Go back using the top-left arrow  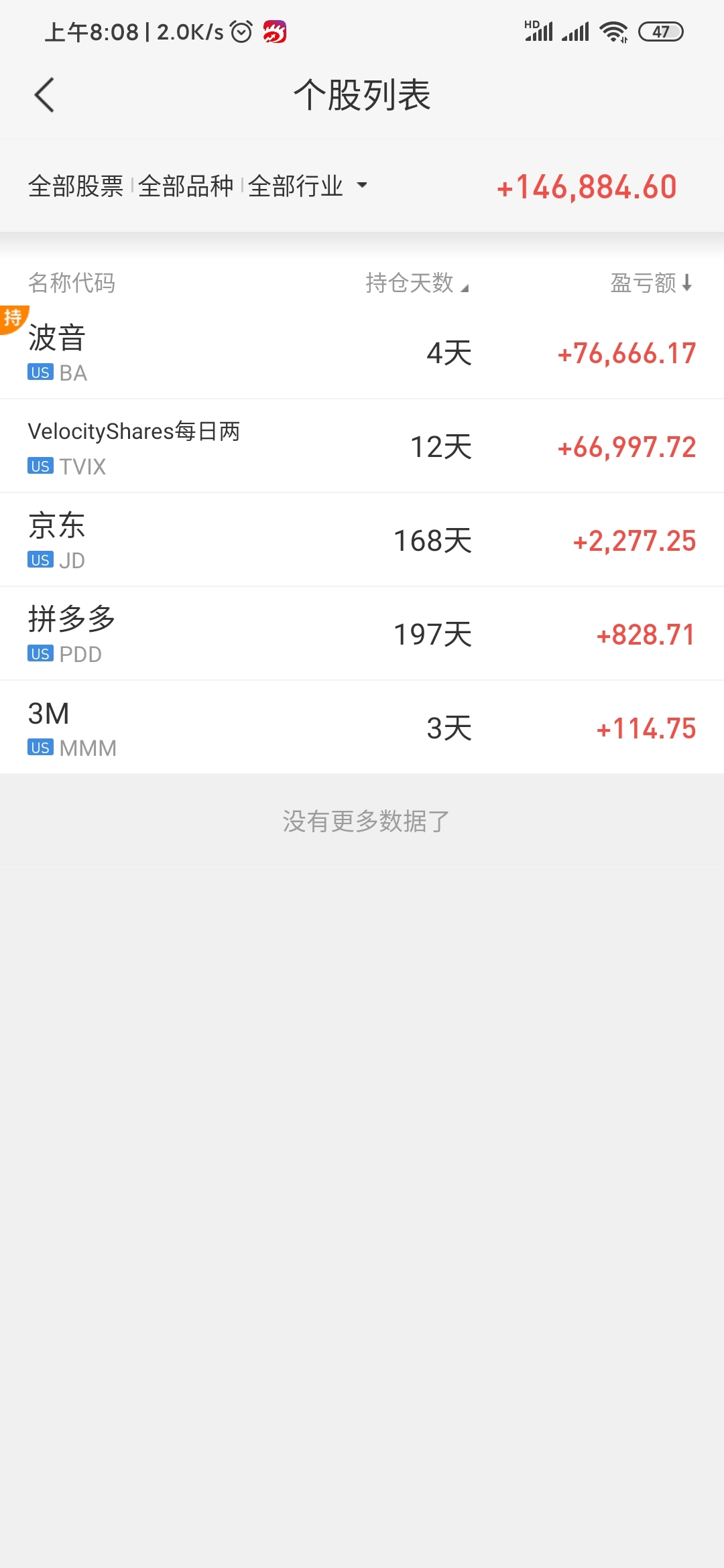point(44,94)
